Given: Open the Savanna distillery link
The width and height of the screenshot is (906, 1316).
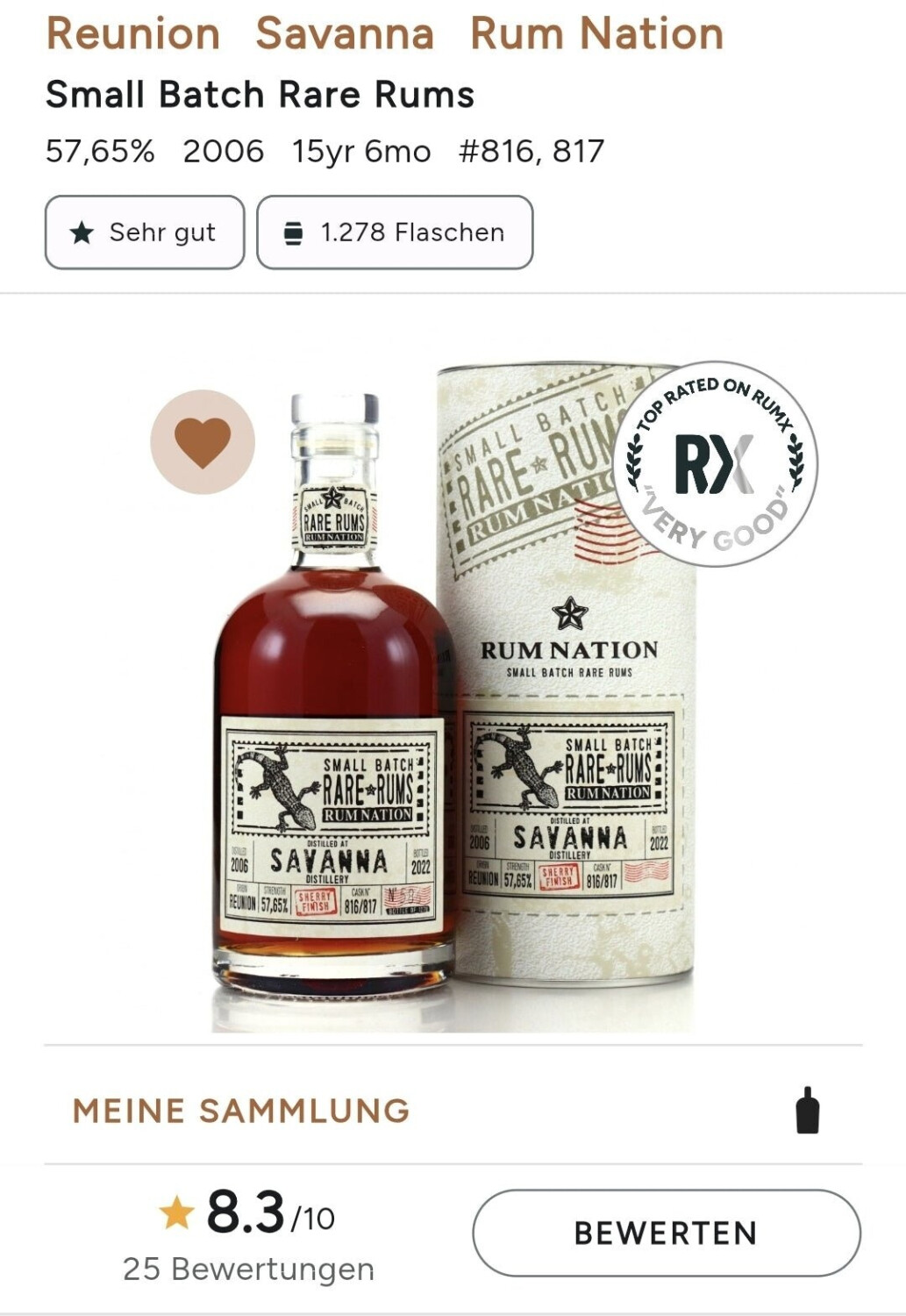Looking at the screenshot, I should point(345,34).
